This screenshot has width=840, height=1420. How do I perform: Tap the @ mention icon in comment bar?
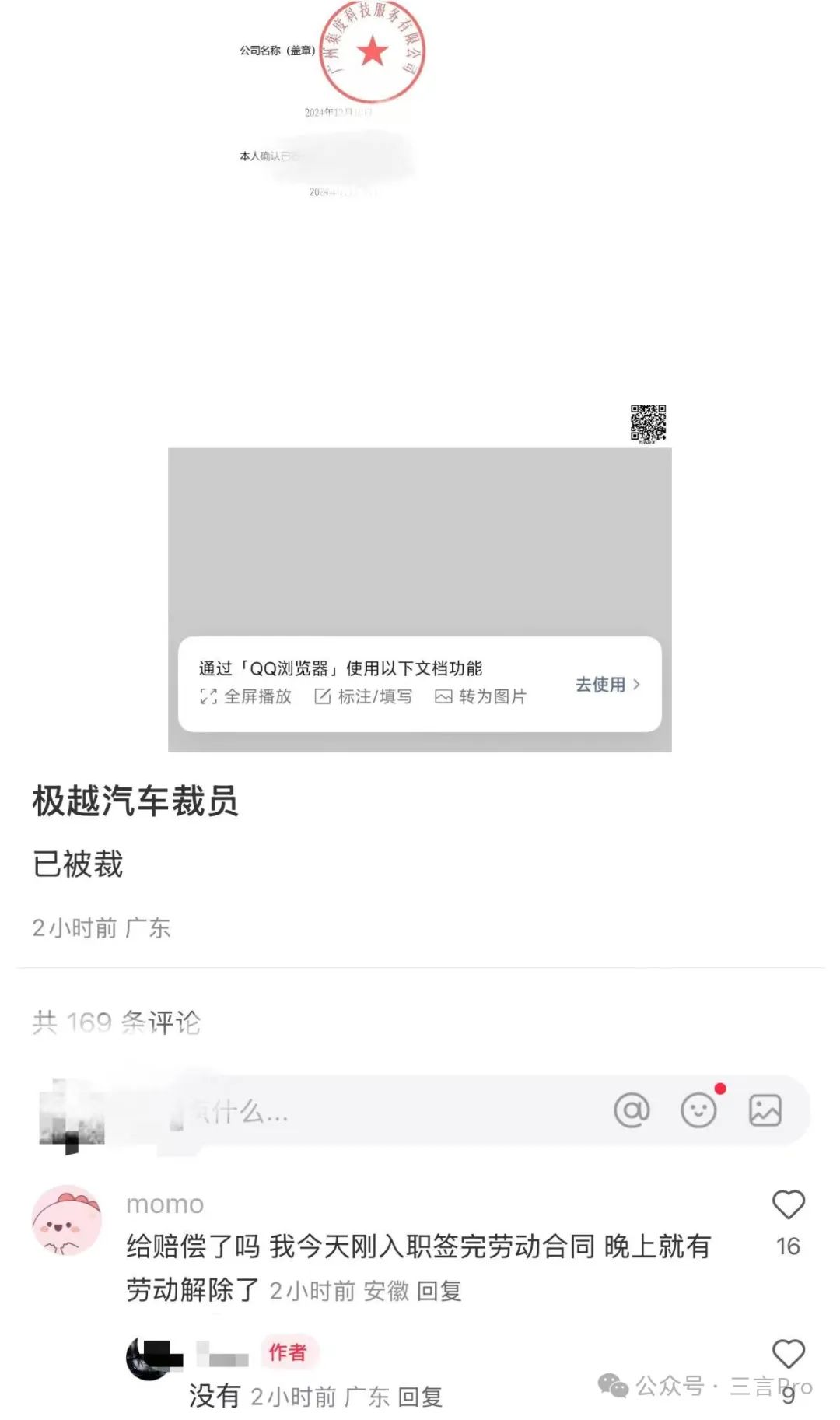pyautogui.click(x=631, y=1110)
